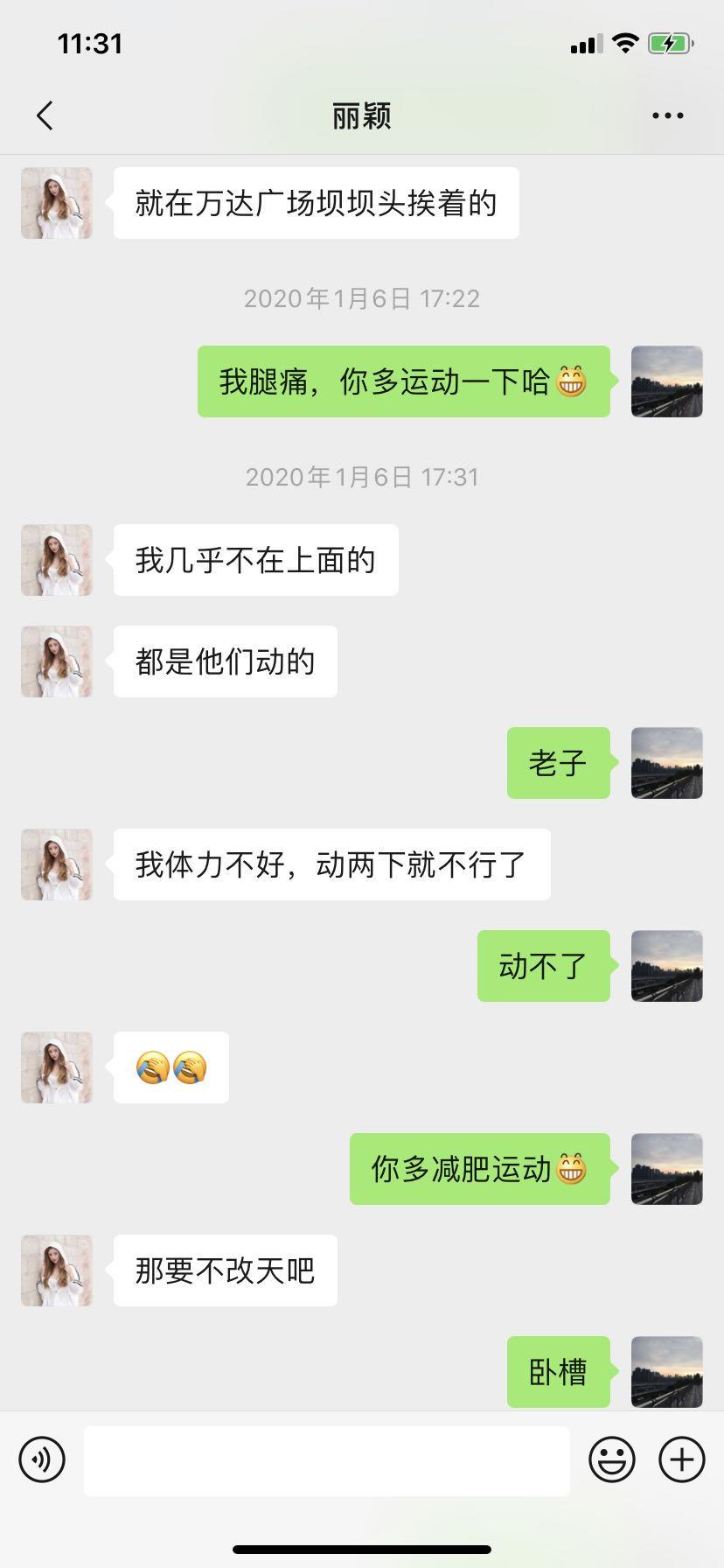Open the emoji sticker panel
Image resolution: width=724 pixels, height=1568 pixels.
point(611,1459)
